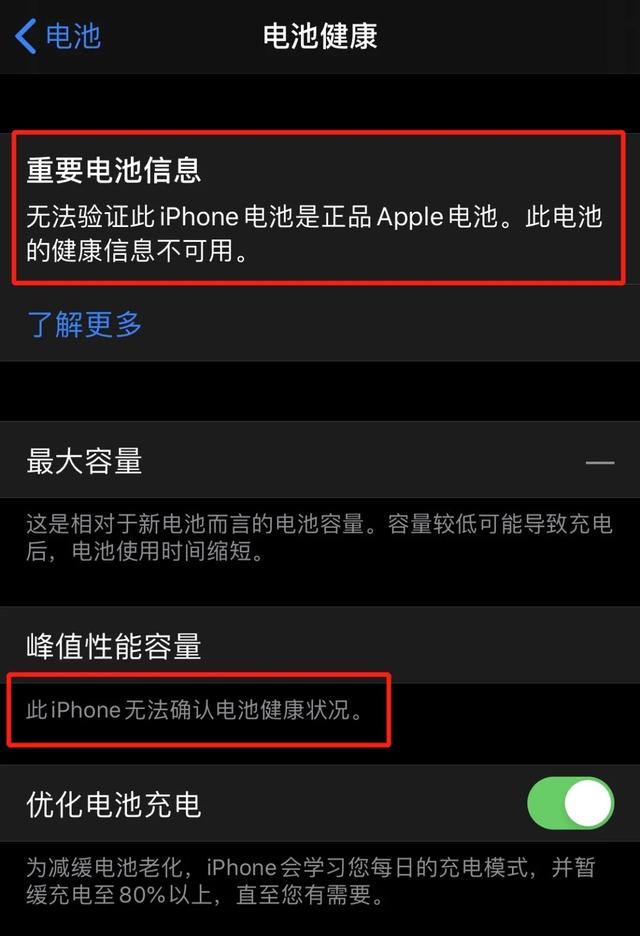
Task: Go back to the 电池 settings page
Action: 58,37
